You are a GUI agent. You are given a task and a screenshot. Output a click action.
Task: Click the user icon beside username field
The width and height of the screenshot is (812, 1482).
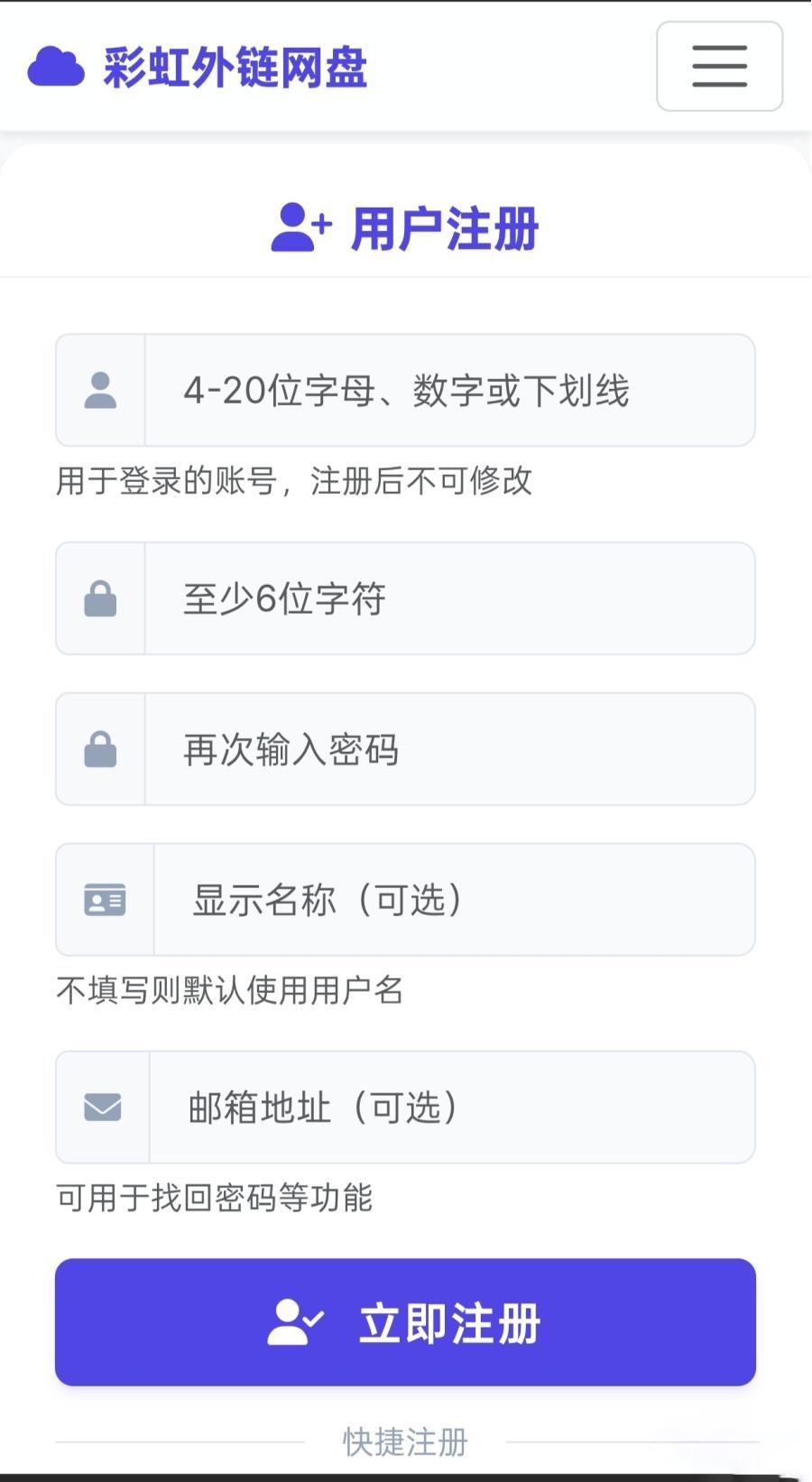click(x=100, y=390)
